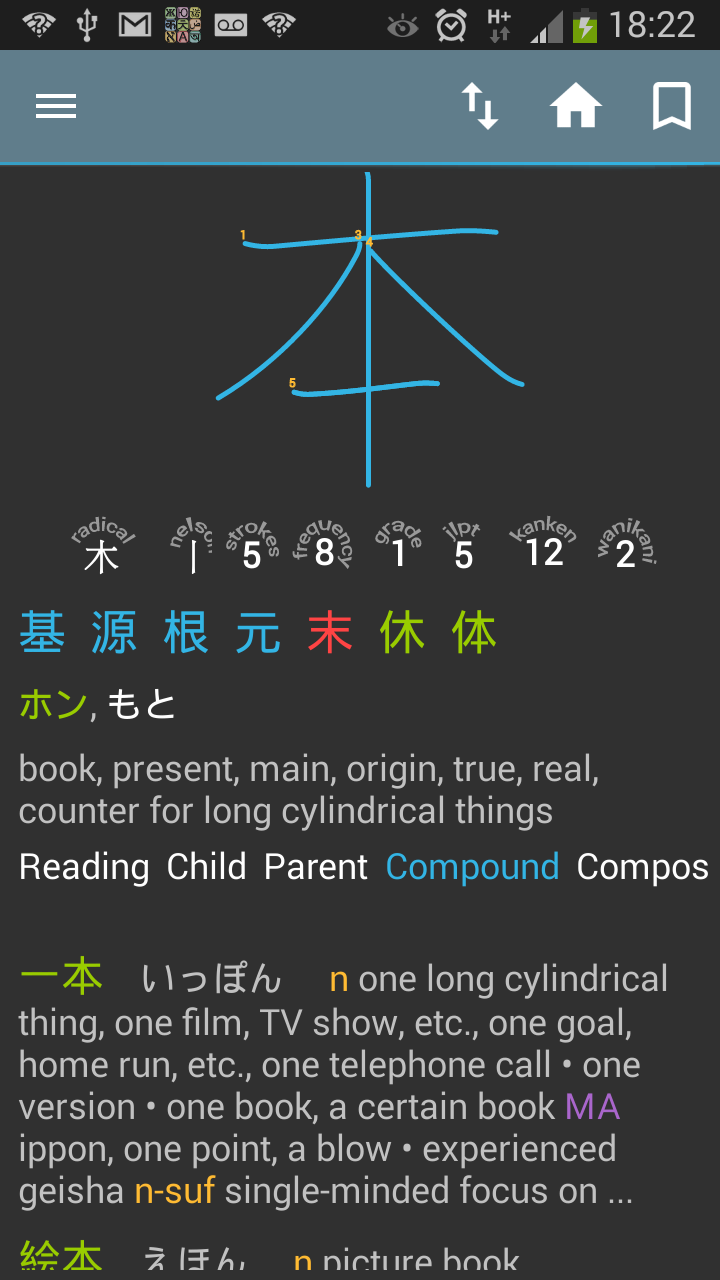Viewport: 720px width, 1280px height.
Task: Open similar kanji 休
Action: [x=402, y=633]
